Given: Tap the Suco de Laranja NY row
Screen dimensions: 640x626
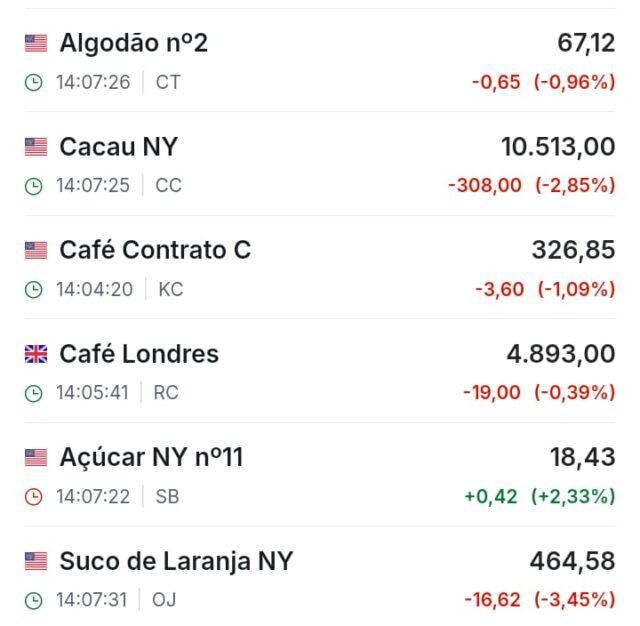Looking at the screenshot, I should coord(320,577).
